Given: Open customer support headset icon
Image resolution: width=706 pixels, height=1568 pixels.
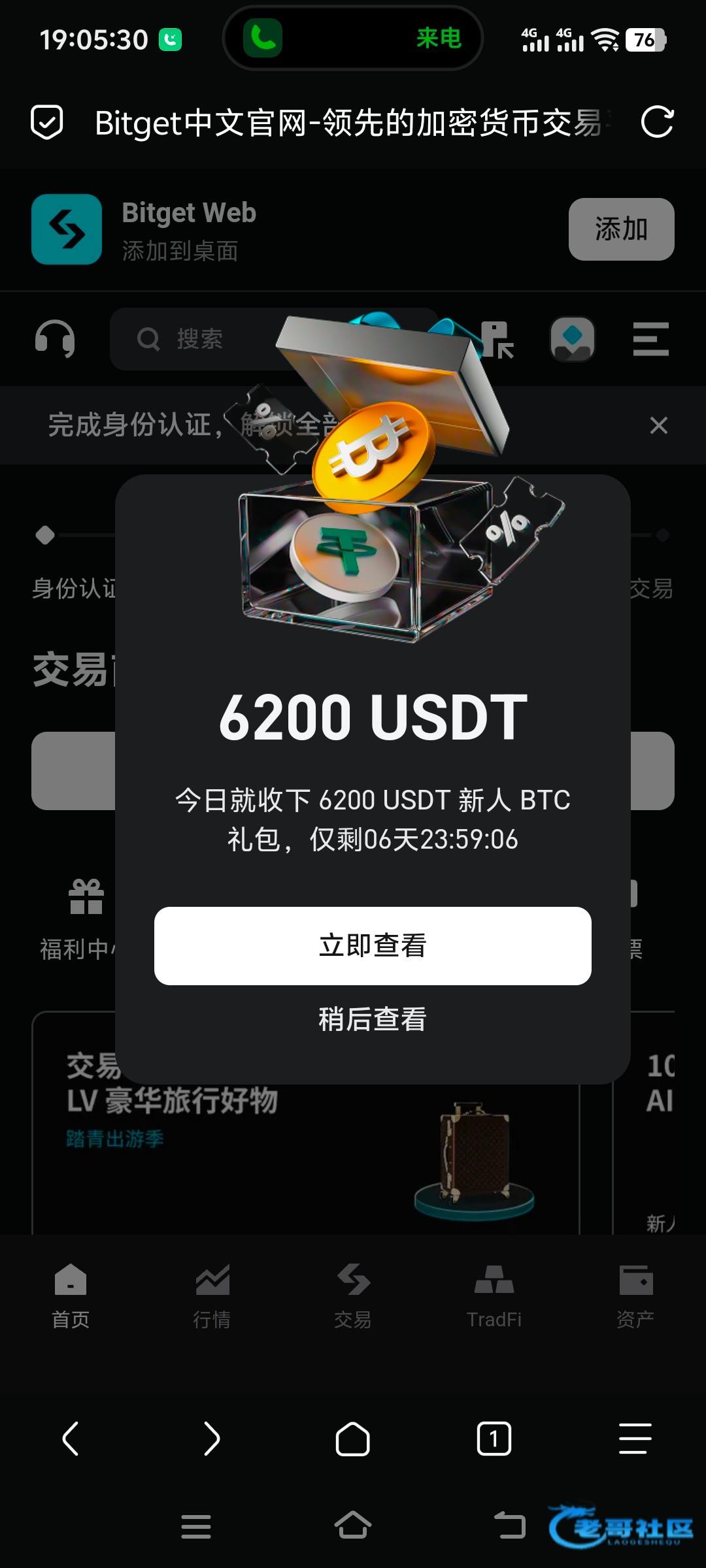Looking at the screenshot, I should 55,339.
